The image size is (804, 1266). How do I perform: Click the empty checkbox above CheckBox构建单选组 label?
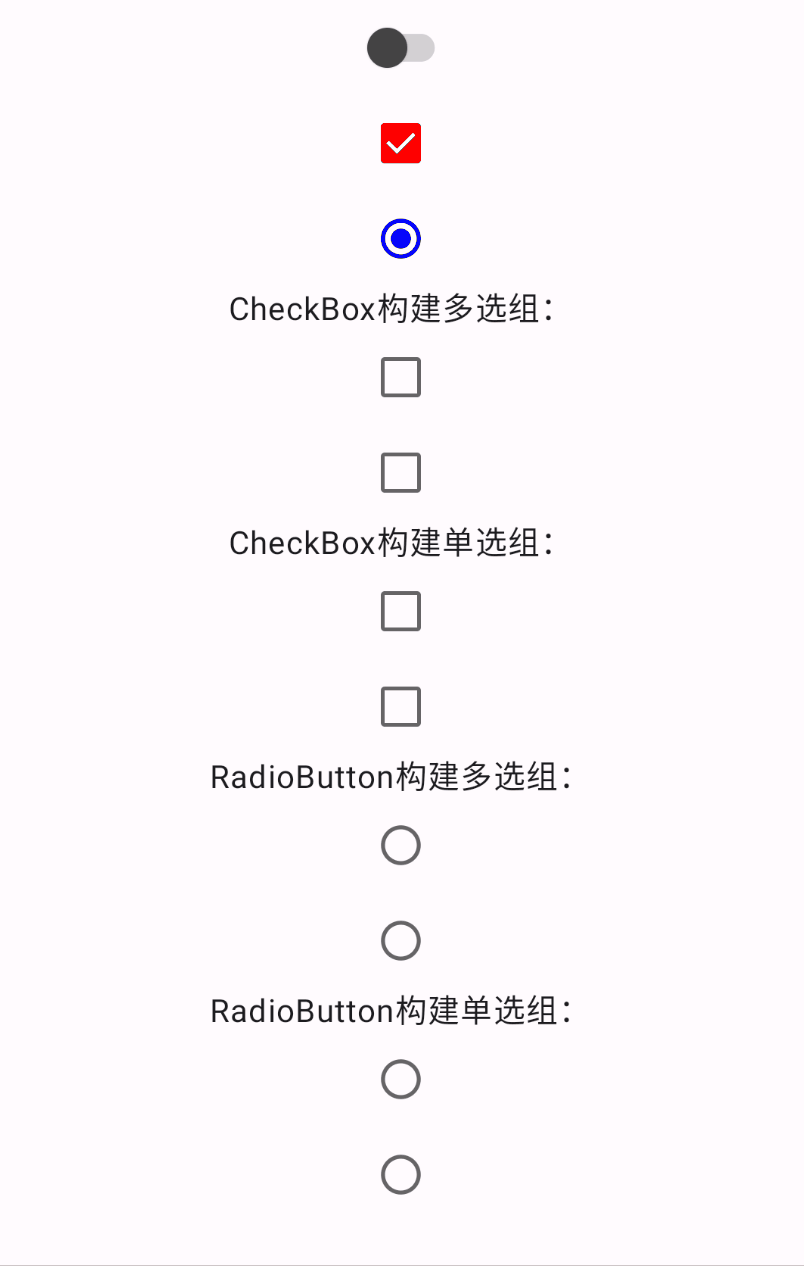(x=400, y=472)
